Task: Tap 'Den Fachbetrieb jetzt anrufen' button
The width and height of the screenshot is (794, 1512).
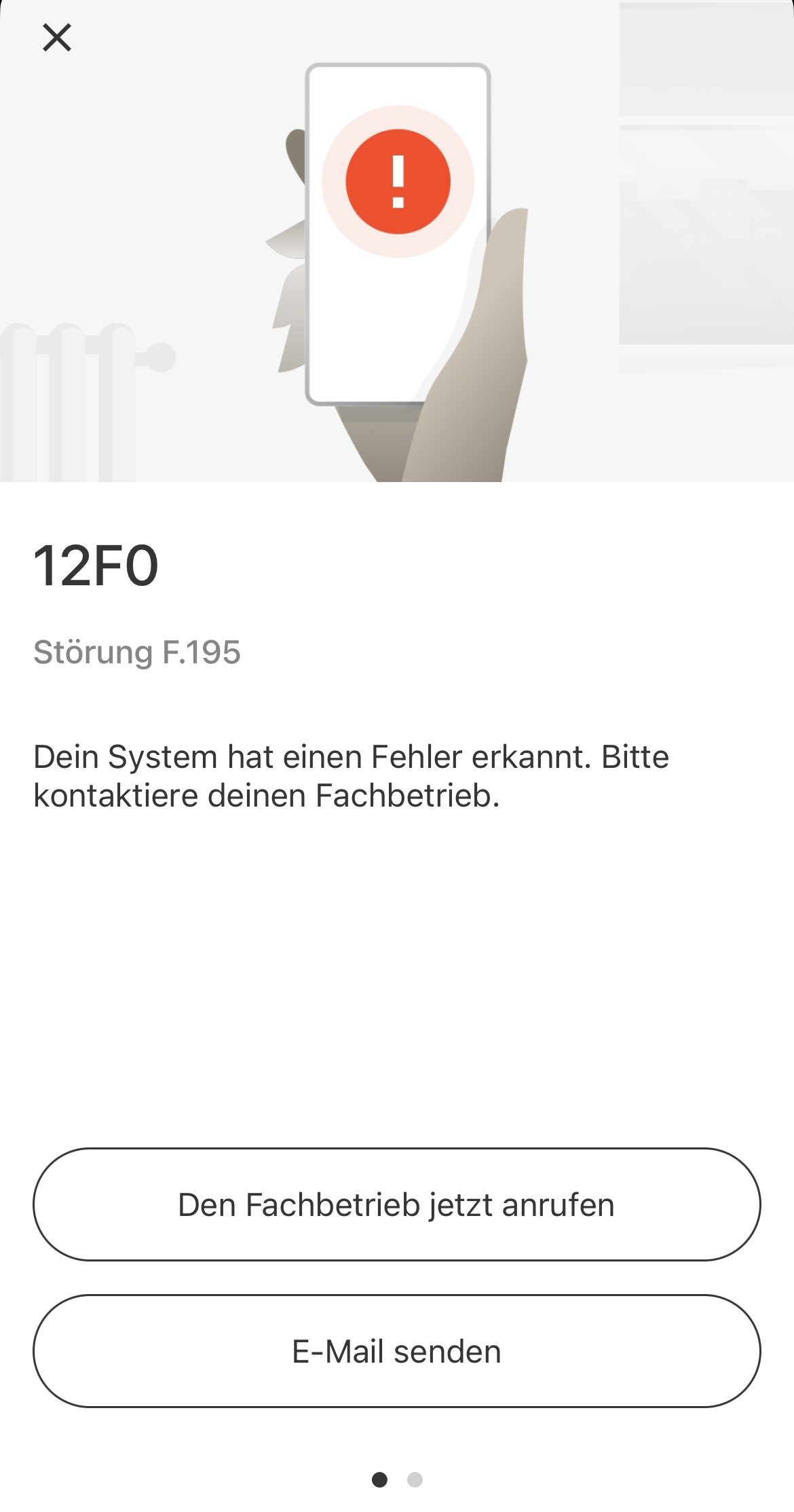Action: click(396, 1204)
